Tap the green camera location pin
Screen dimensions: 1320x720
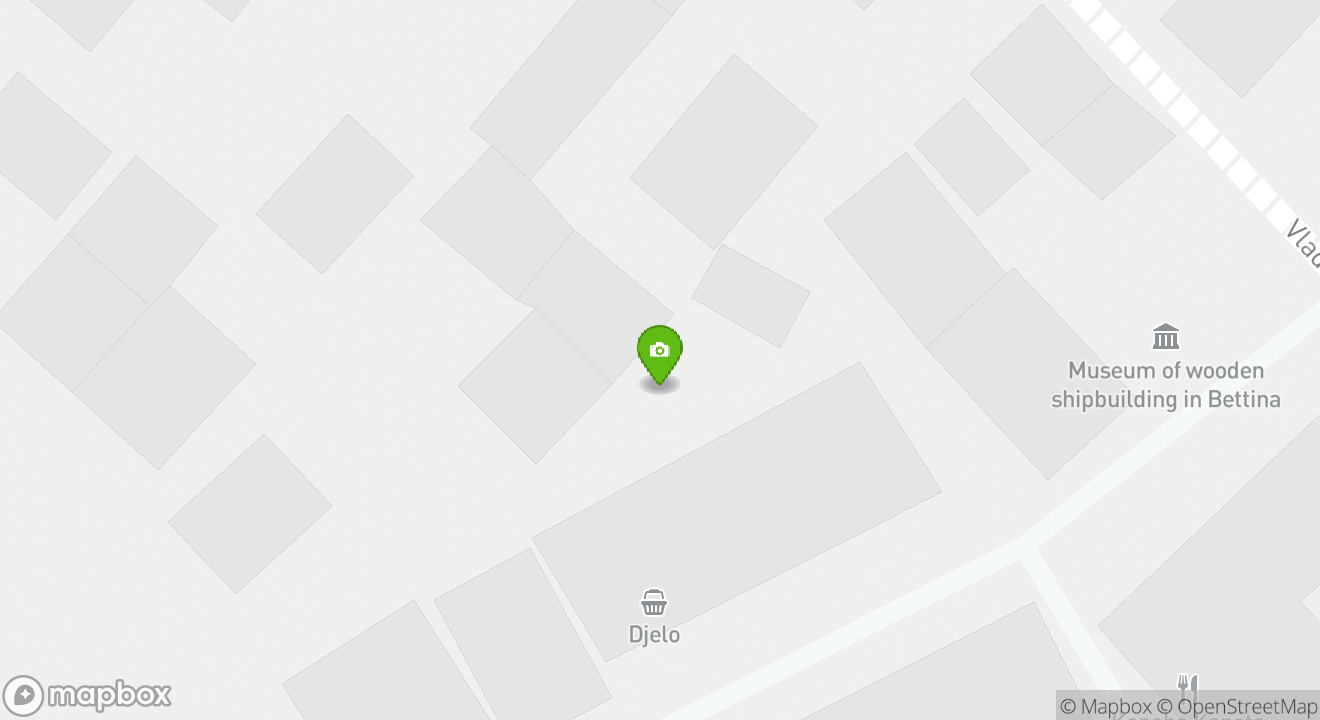coord(659,353)
